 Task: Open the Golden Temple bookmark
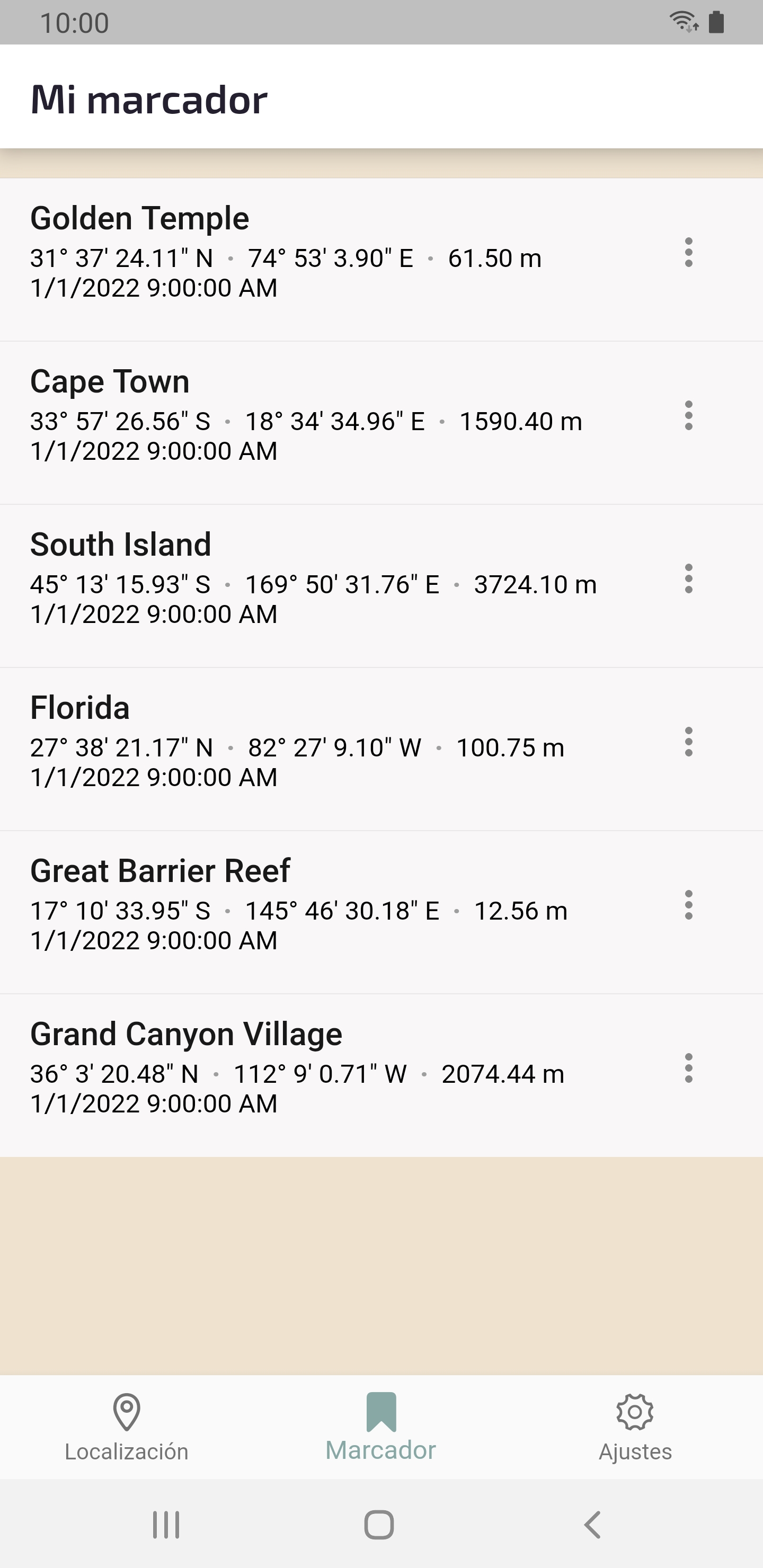(x=305, y=252)
